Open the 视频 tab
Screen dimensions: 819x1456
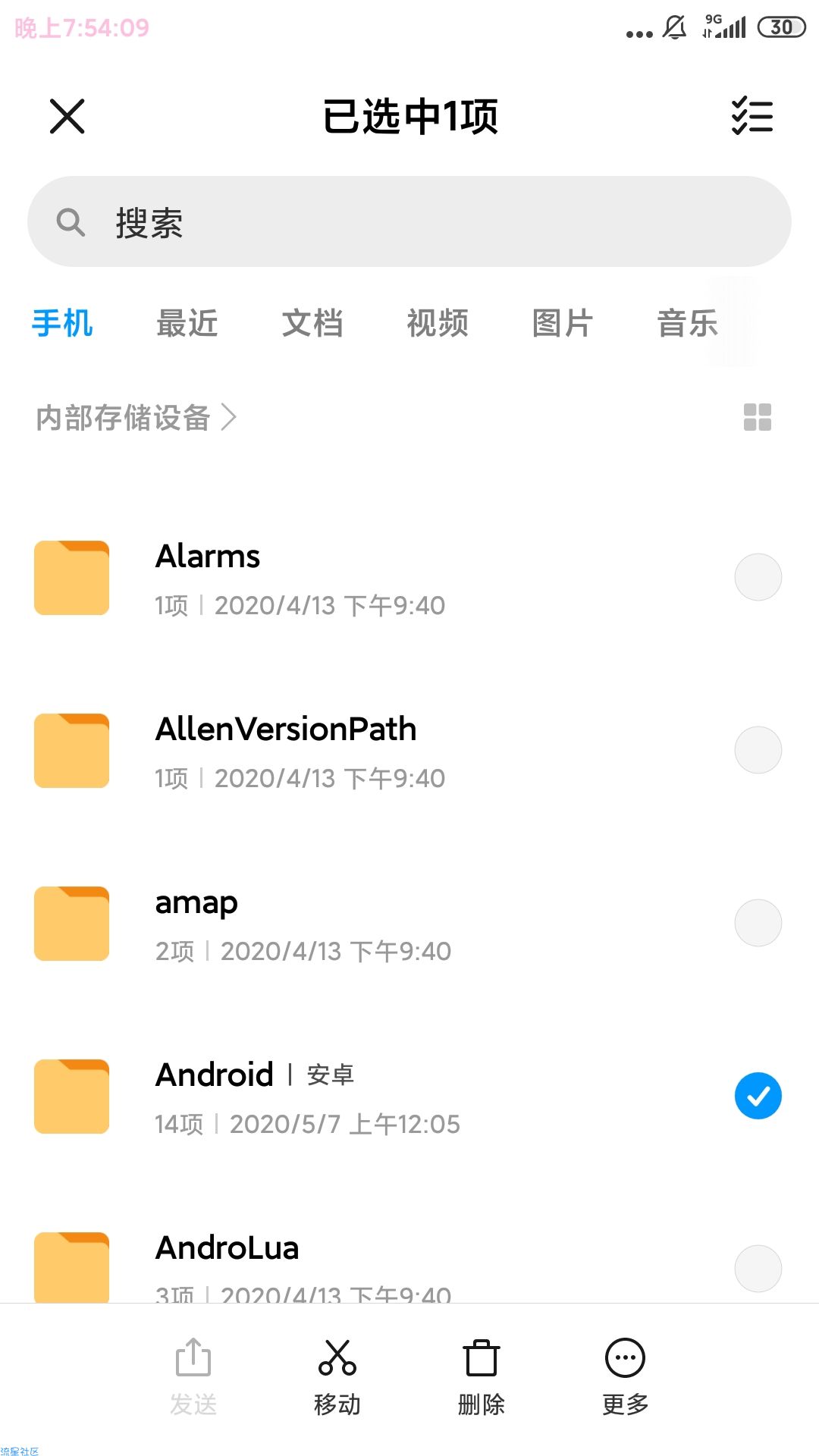point(438,323)
